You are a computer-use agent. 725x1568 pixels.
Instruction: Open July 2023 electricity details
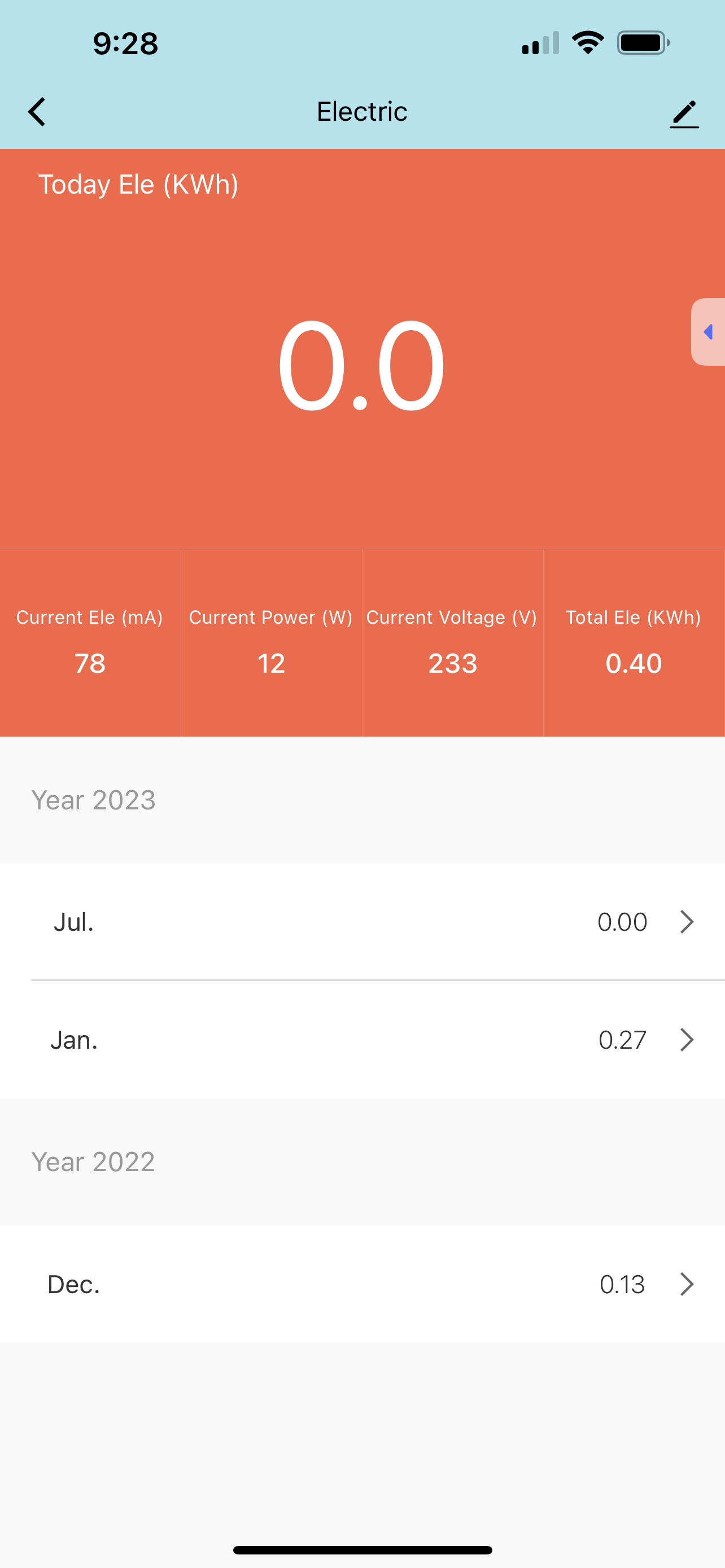tap(362, 922)
